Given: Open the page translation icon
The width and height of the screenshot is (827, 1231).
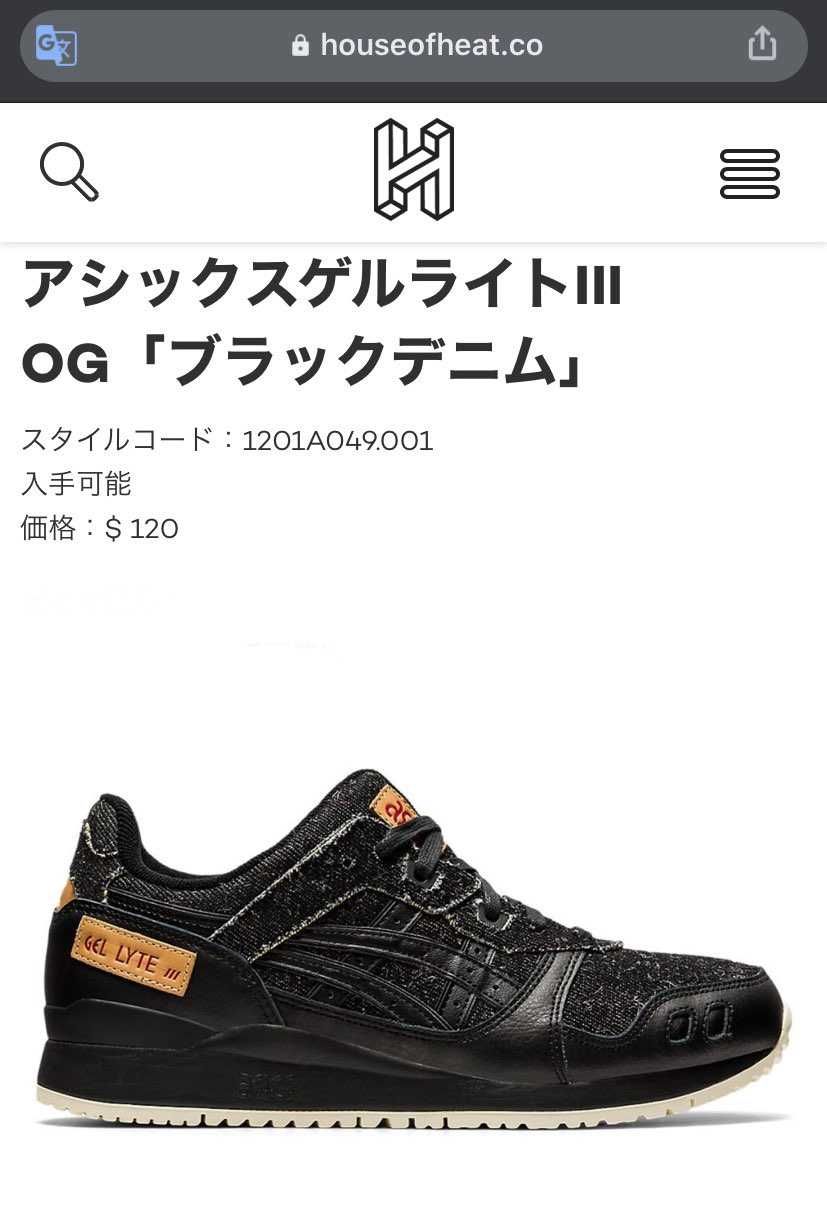Looking at the screenshot, I should [x=56, y=46].
